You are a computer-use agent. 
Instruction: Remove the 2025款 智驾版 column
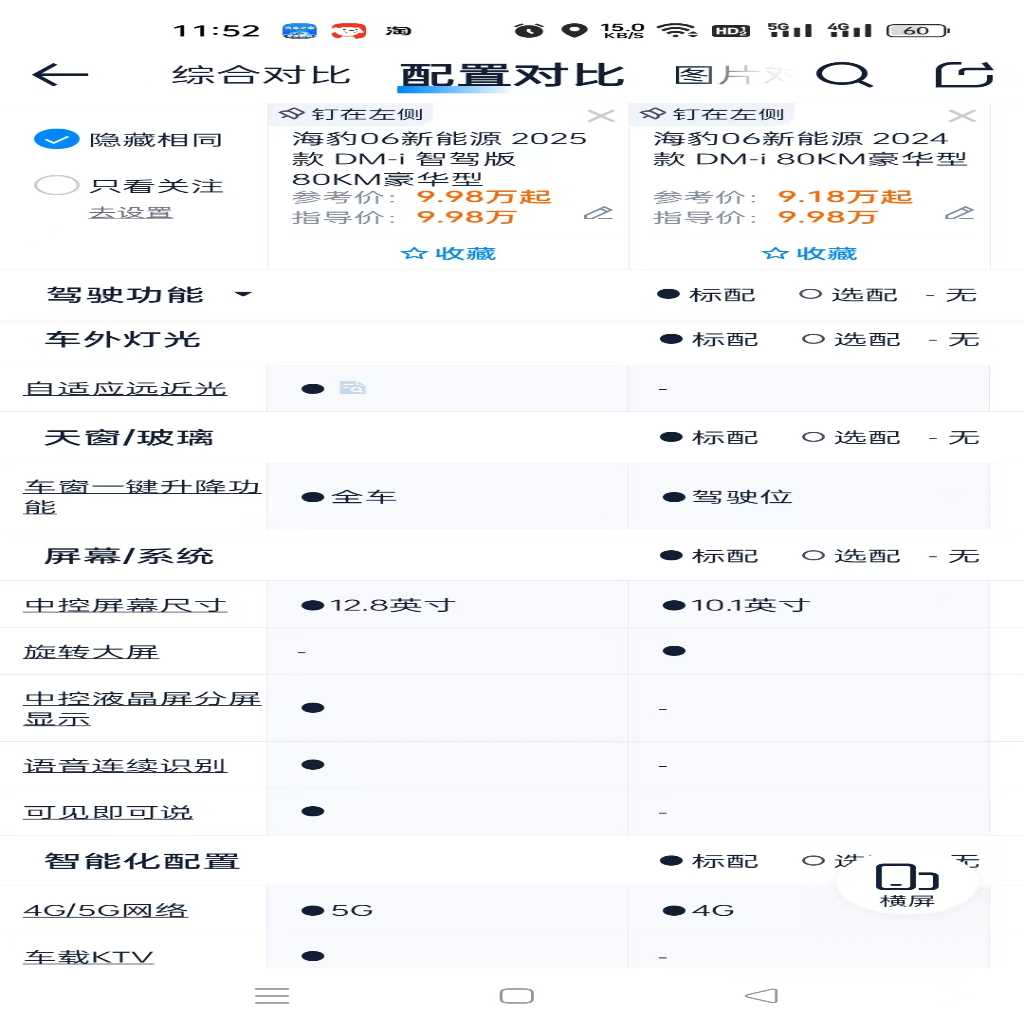click(x=600, y=116)
